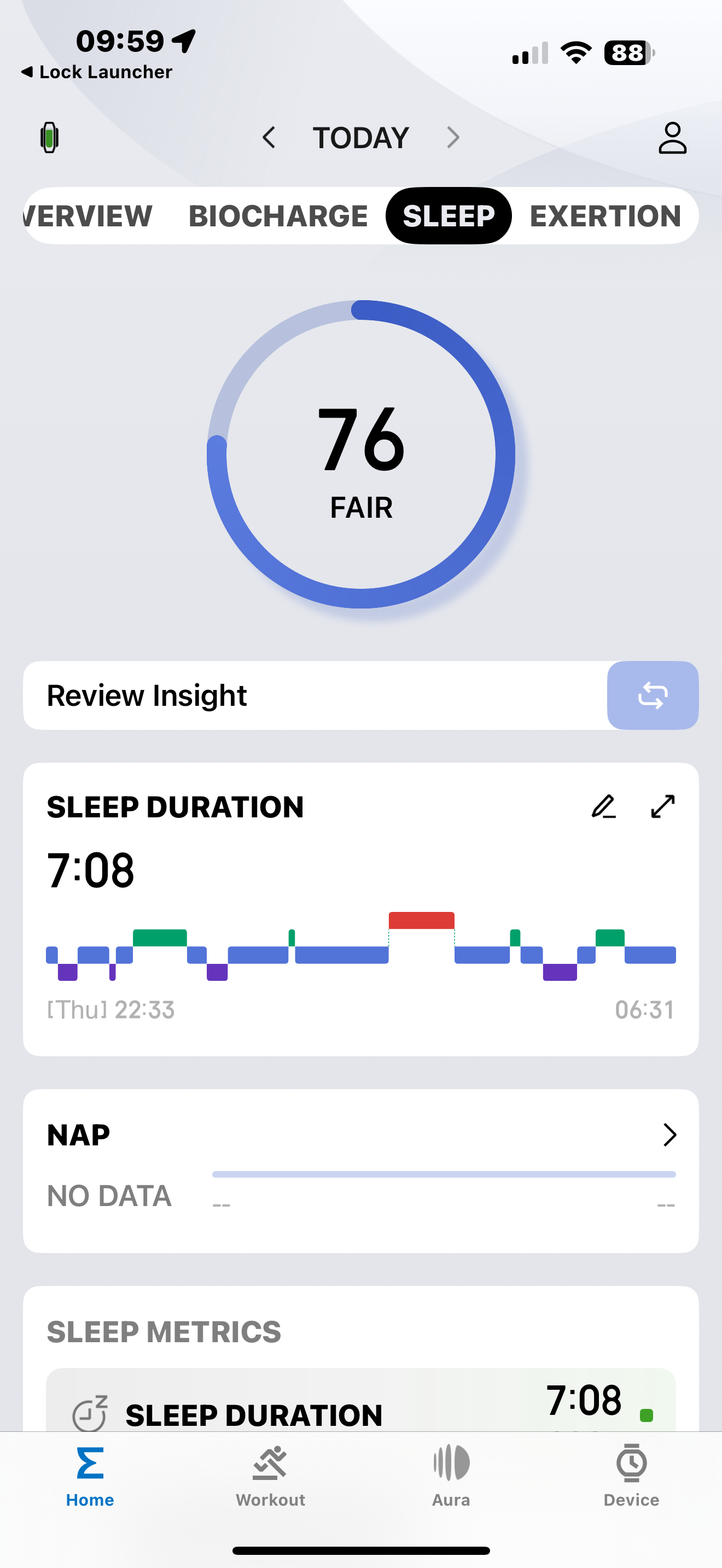Edit the sleep duration times

(x=603, y=806)
